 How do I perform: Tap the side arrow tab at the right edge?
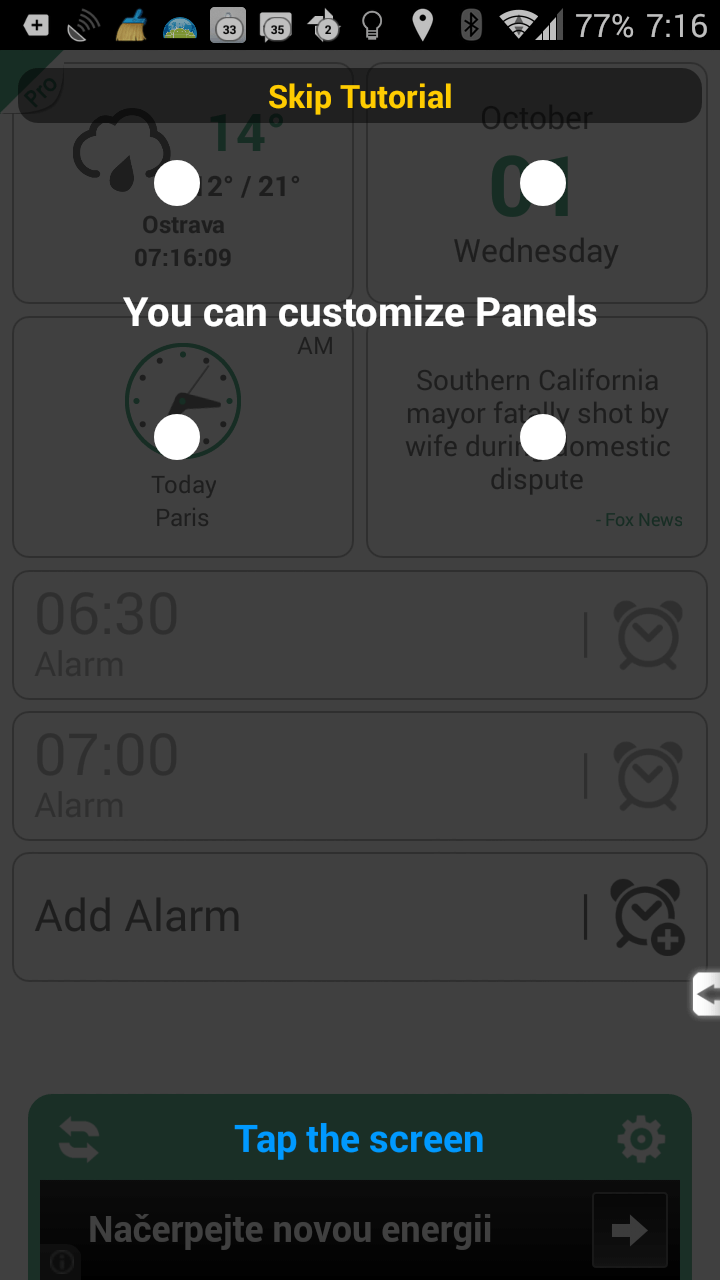(706, 994)
